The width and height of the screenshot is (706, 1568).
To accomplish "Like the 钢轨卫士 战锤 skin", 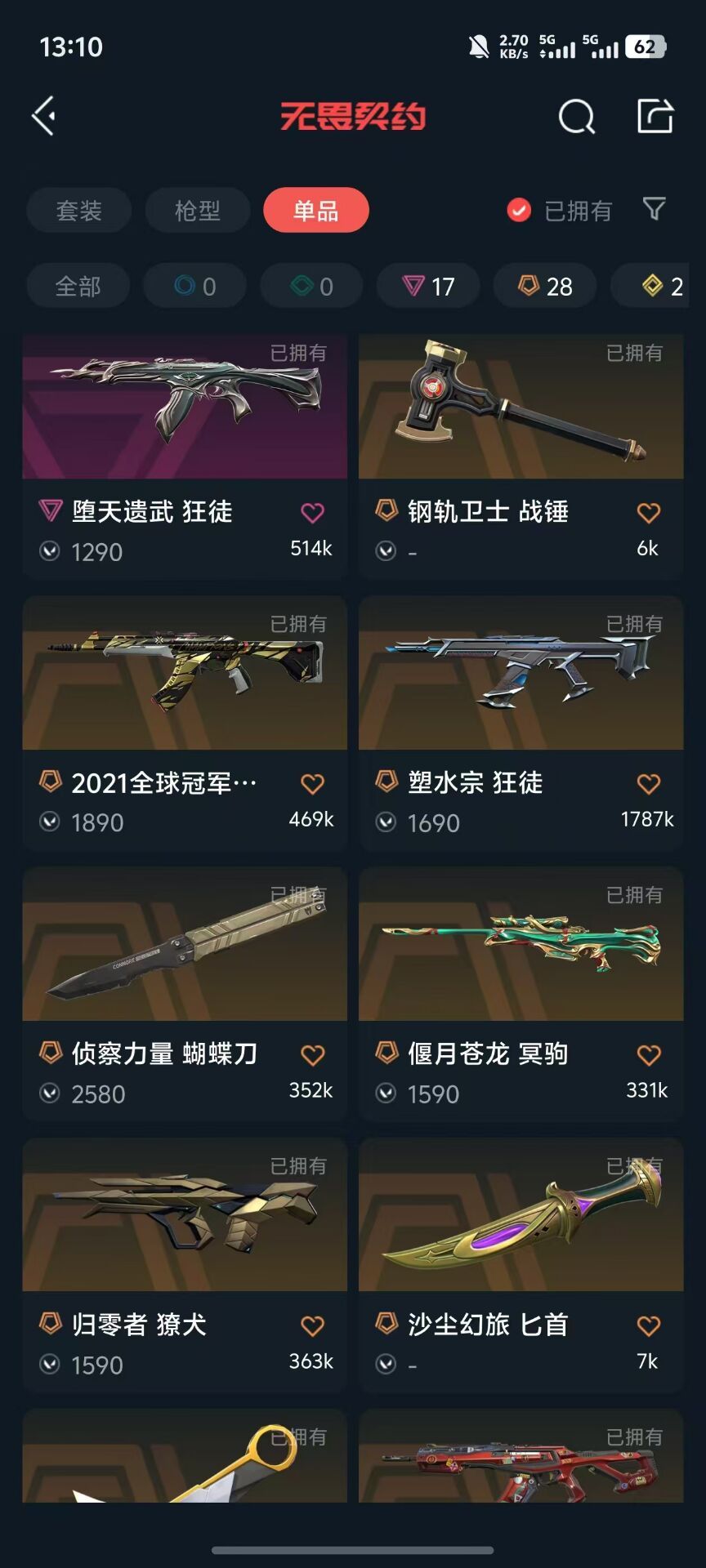I will point(648,513).
